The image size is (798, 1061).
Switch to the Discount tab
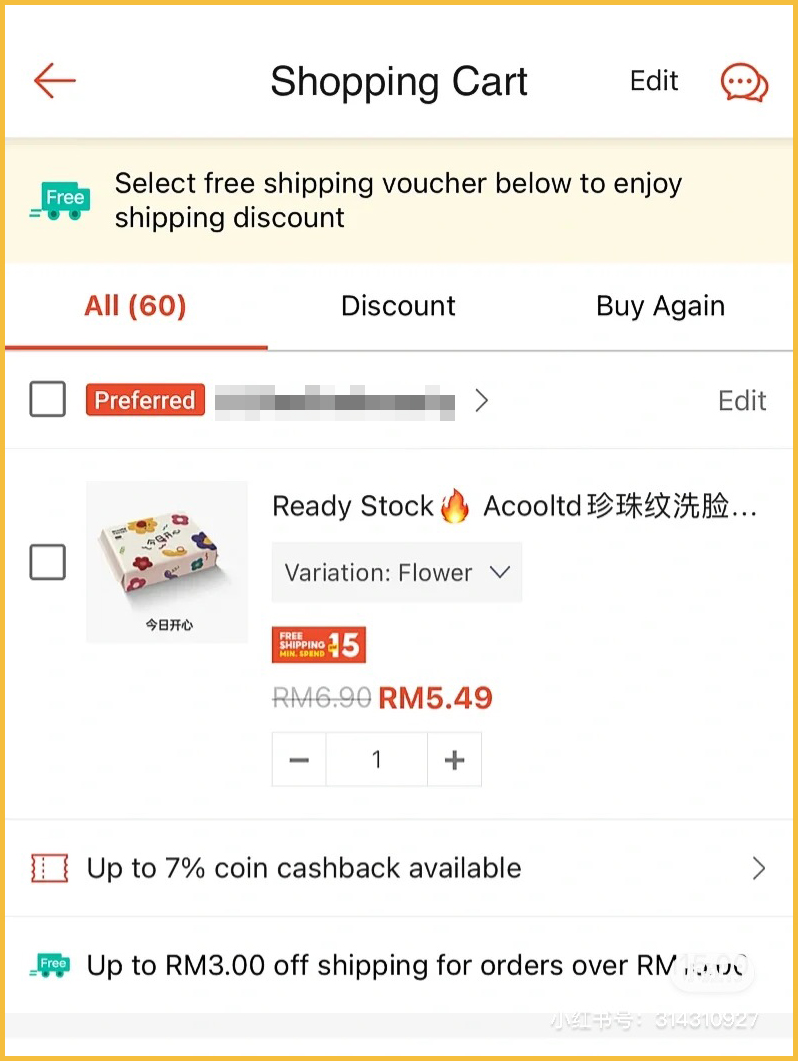tap(398, 306)
